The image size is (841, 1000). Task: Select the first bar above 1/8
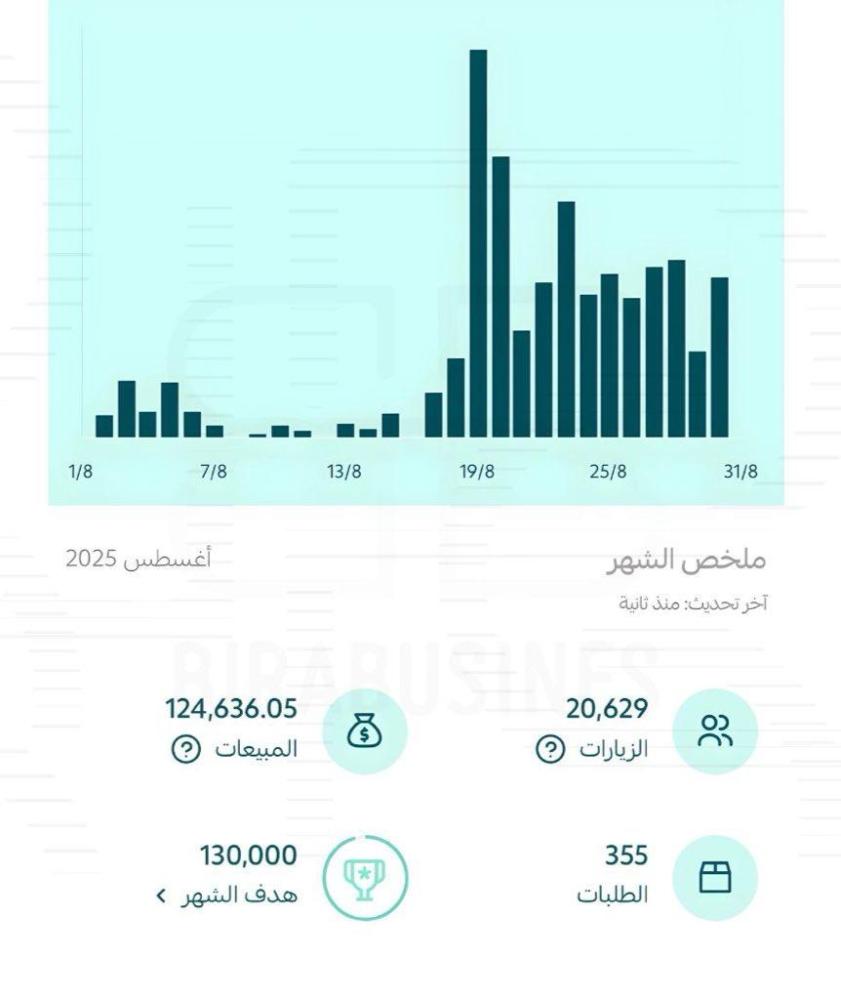pos(102,425)
